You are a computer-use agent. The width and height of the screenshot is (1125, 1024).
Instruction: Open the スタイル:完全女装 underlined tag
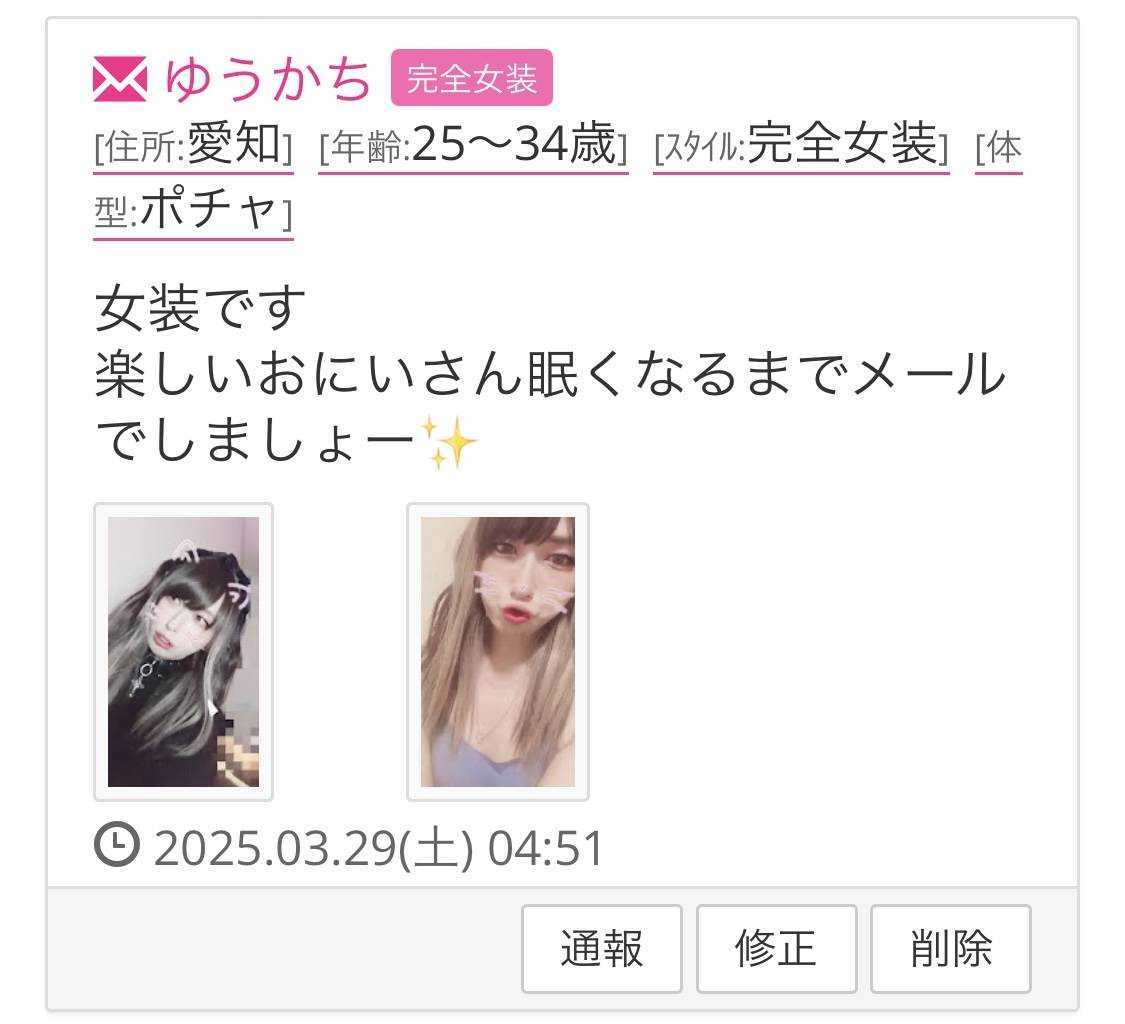point(800,147)
